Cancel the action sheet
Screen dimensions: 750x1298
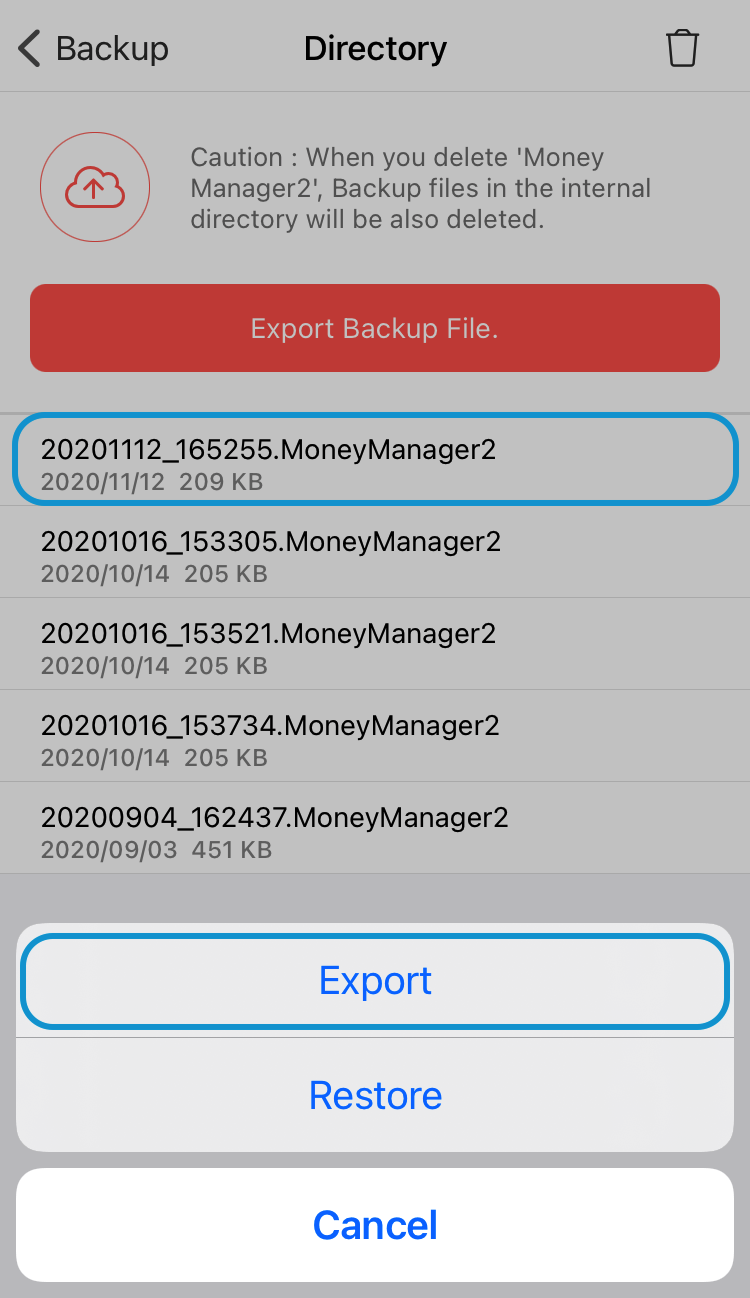[x=375, y=1225]
